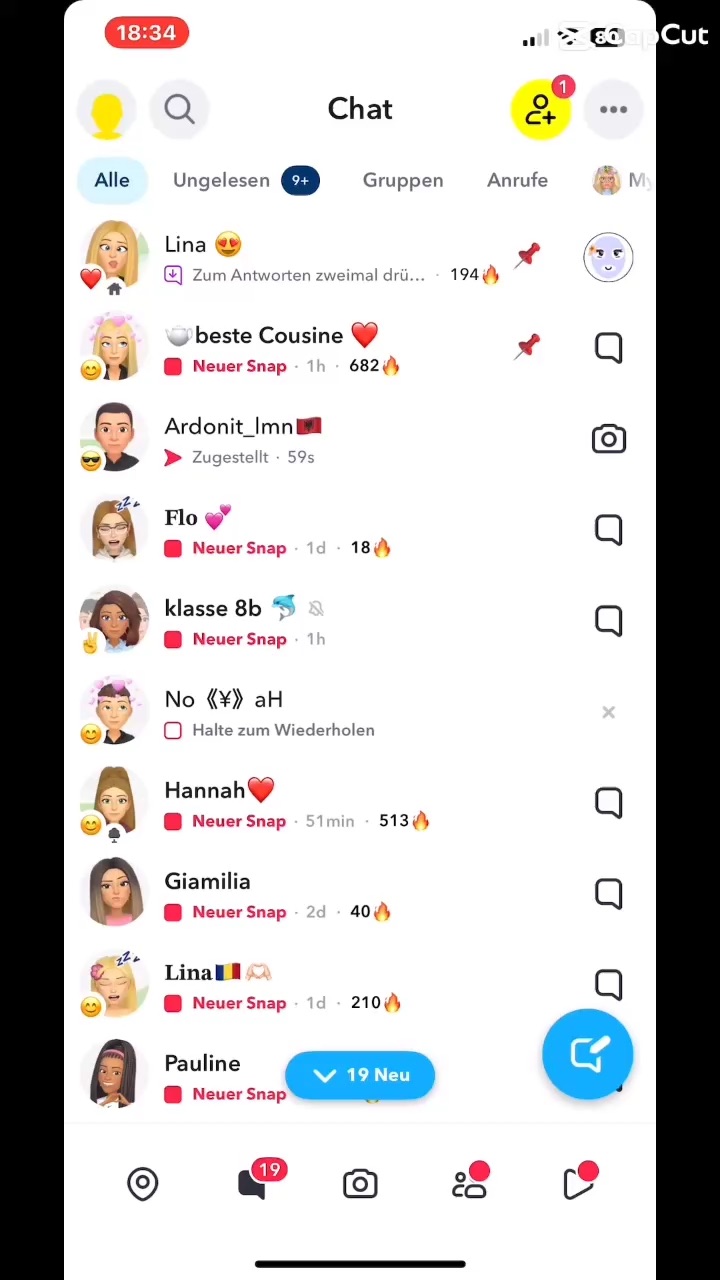Open the search magnifier icon

pyautogui.click(x=179, y=109)
